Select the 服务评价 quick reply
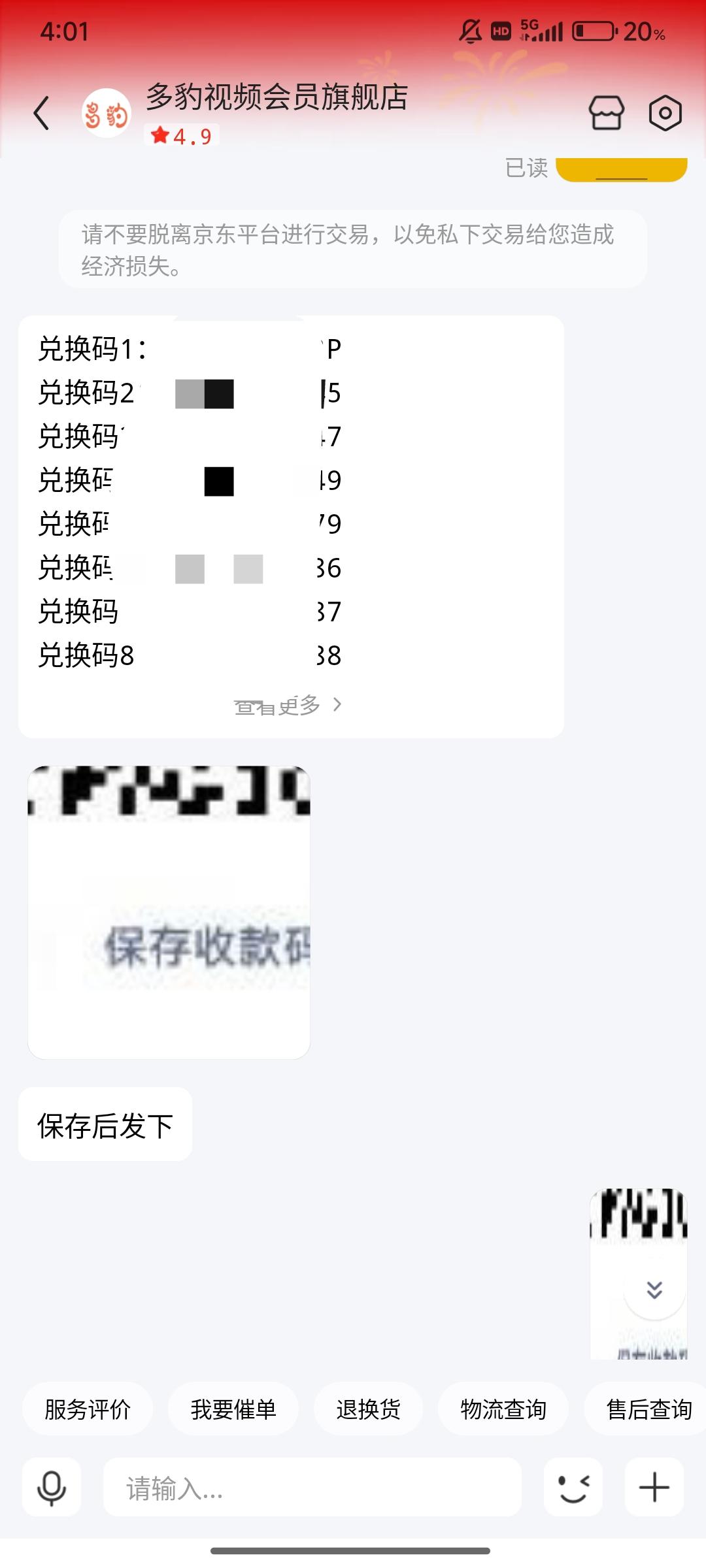 tap(87, 1409)
